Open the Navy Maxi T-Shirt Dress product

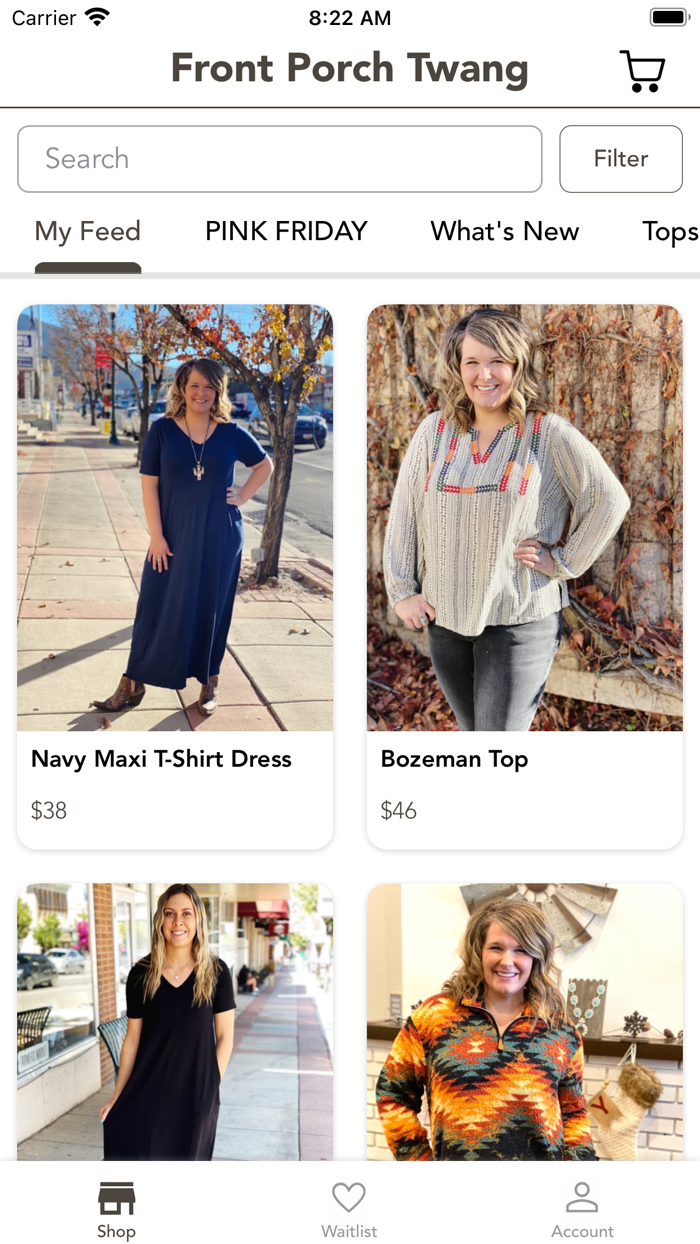click(x=175, y=576)
